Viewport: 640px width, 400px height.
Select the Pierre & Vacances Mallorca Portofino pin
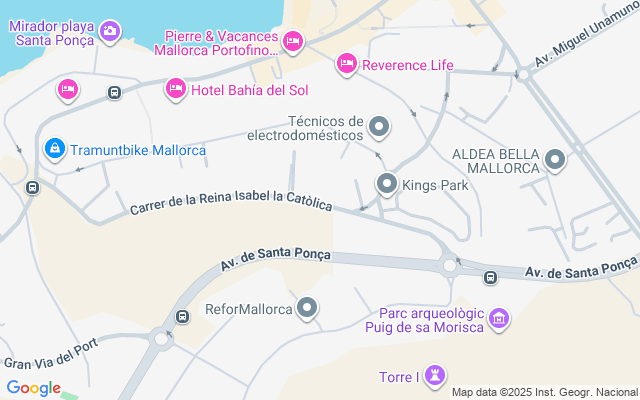pyautogui.click(x=292, y=41)
